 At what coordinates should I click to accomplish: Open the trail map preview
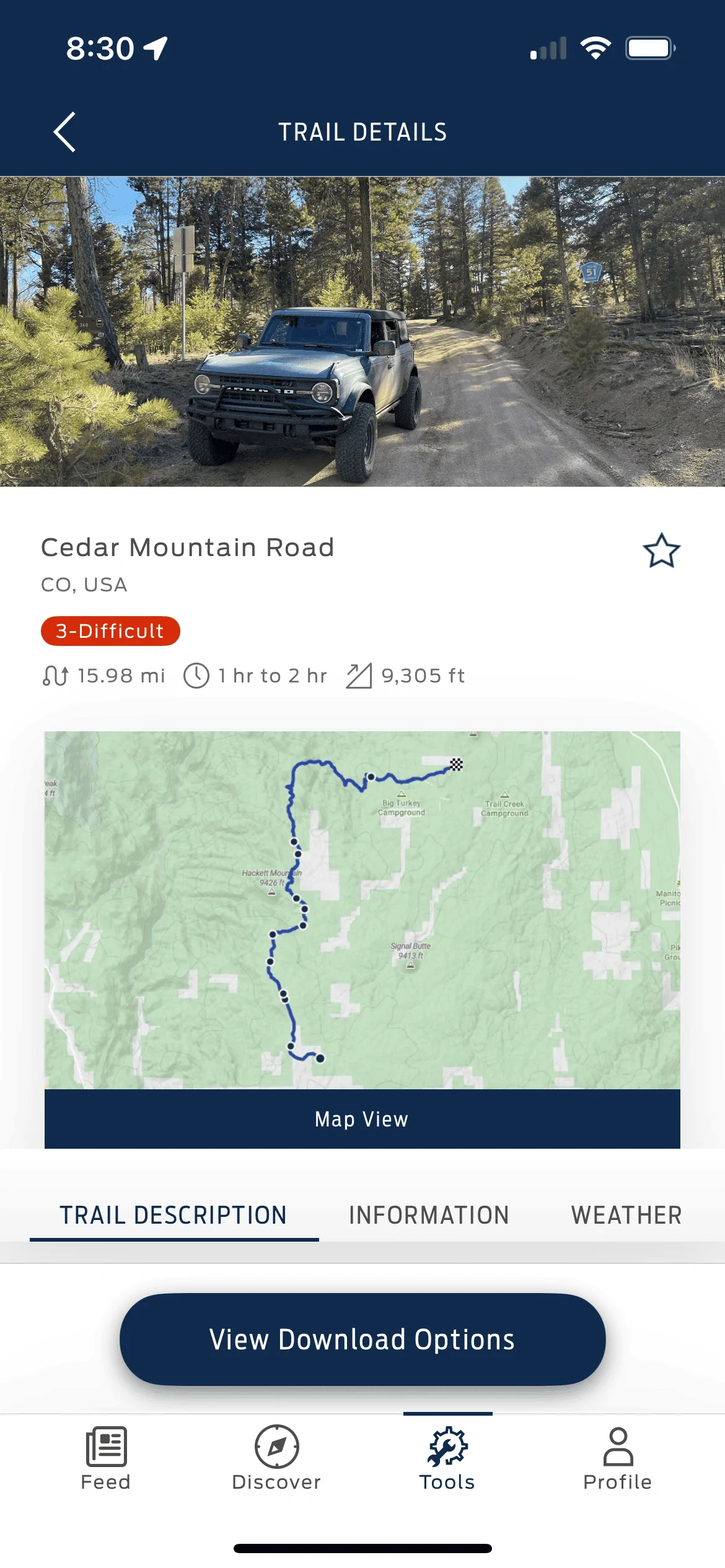[x=362, y=910]
